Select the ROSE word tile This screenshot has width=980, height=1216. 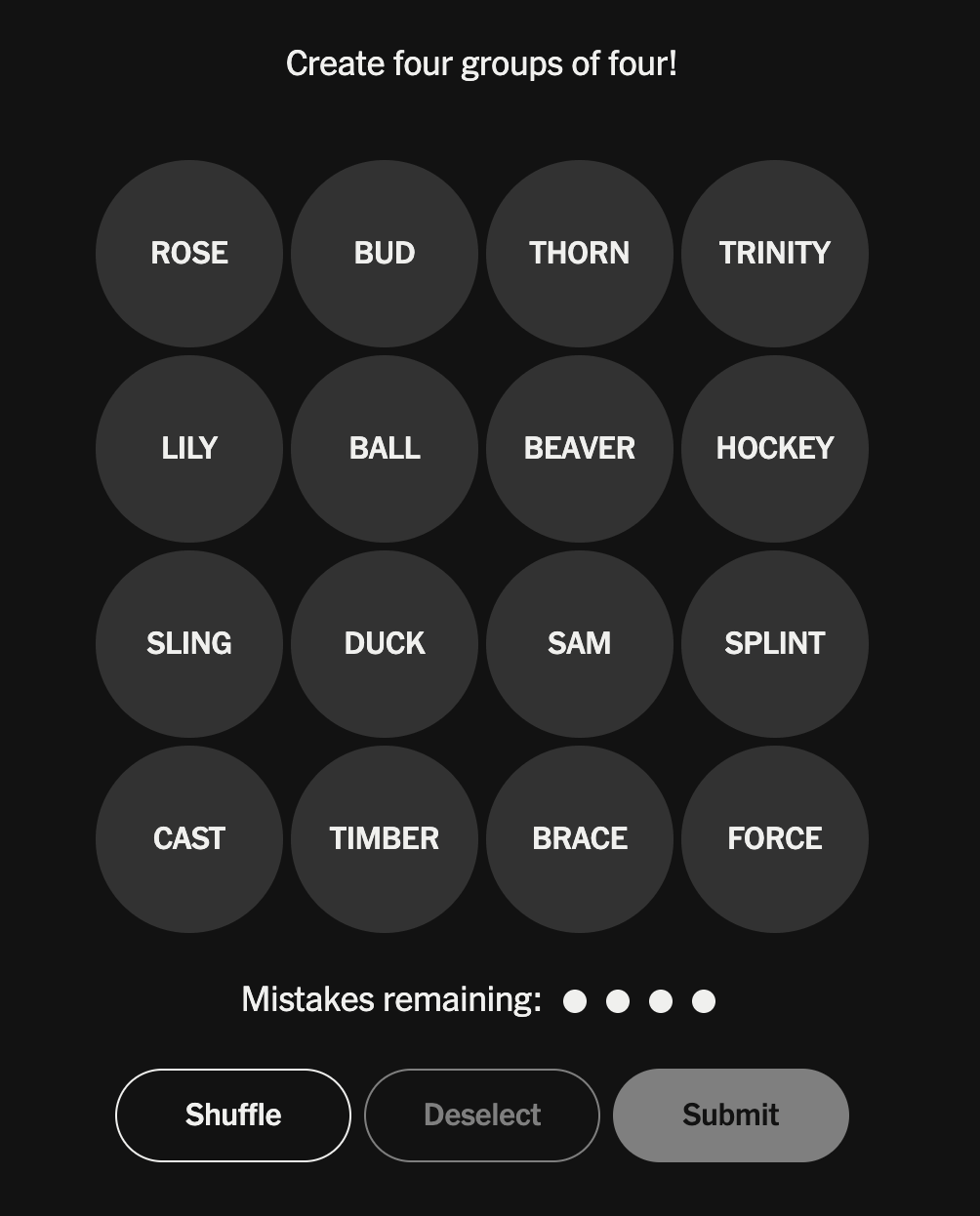189,254
